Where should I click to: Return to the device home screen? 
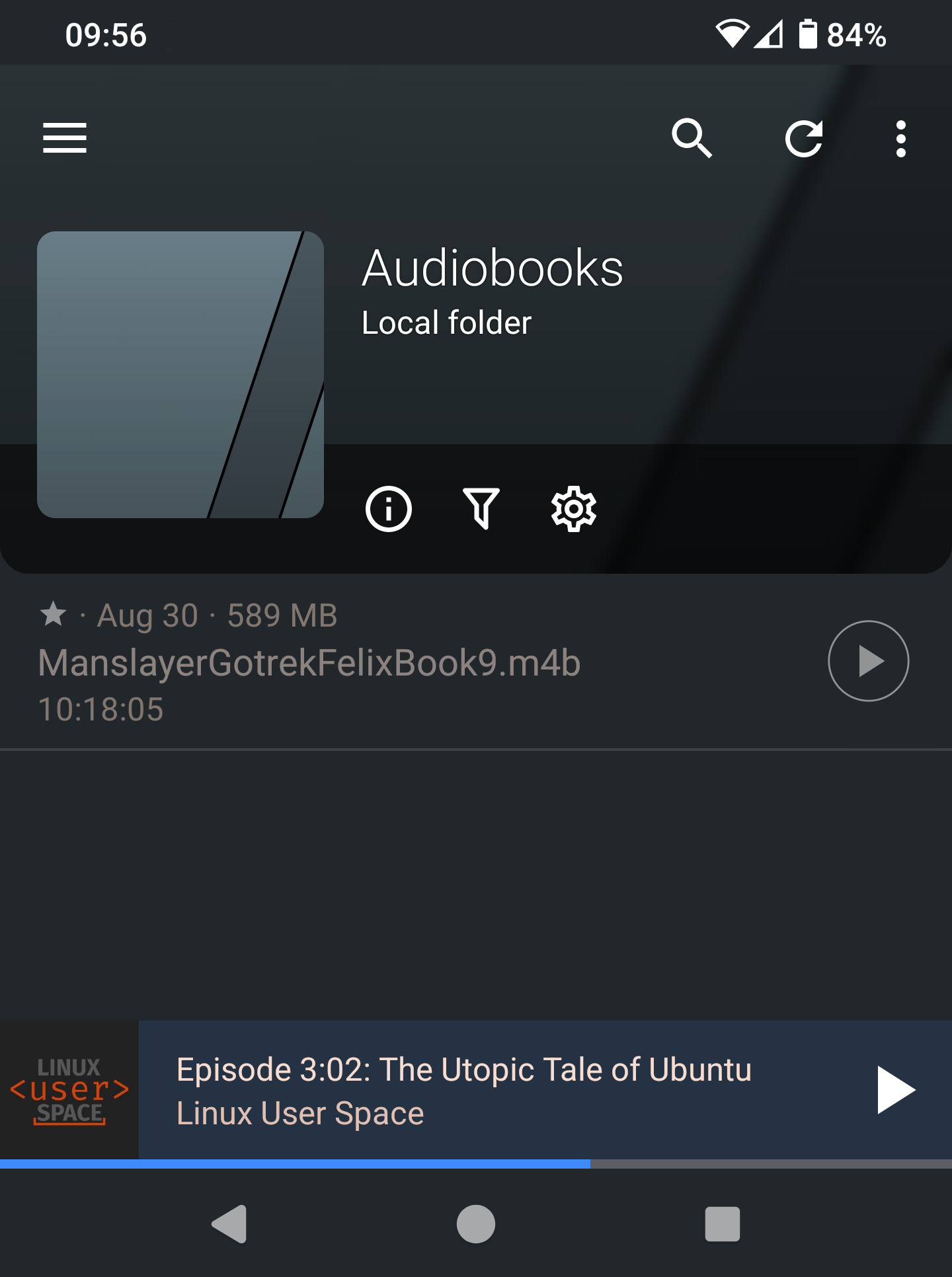tap(476, 1224)
